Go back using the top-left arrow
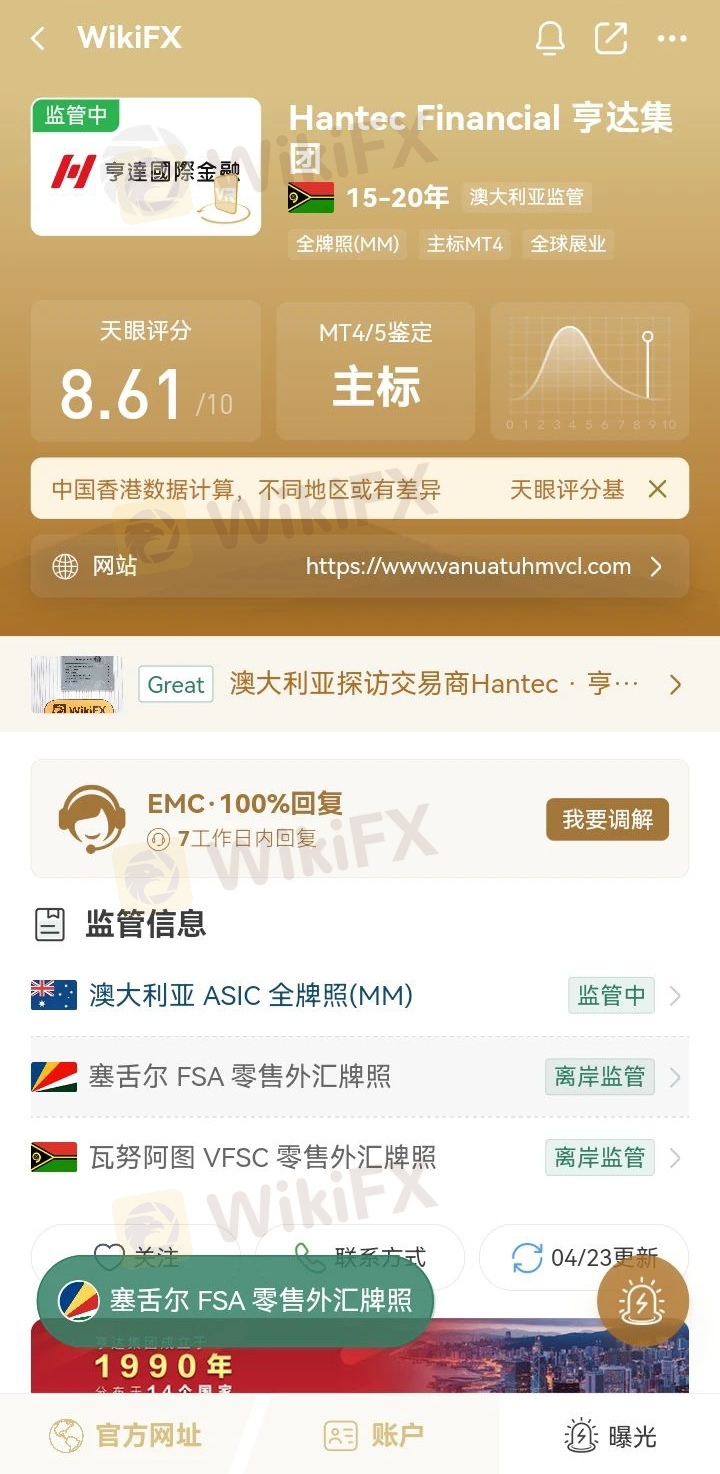720x1474 pixels. (x=38, y=39)
